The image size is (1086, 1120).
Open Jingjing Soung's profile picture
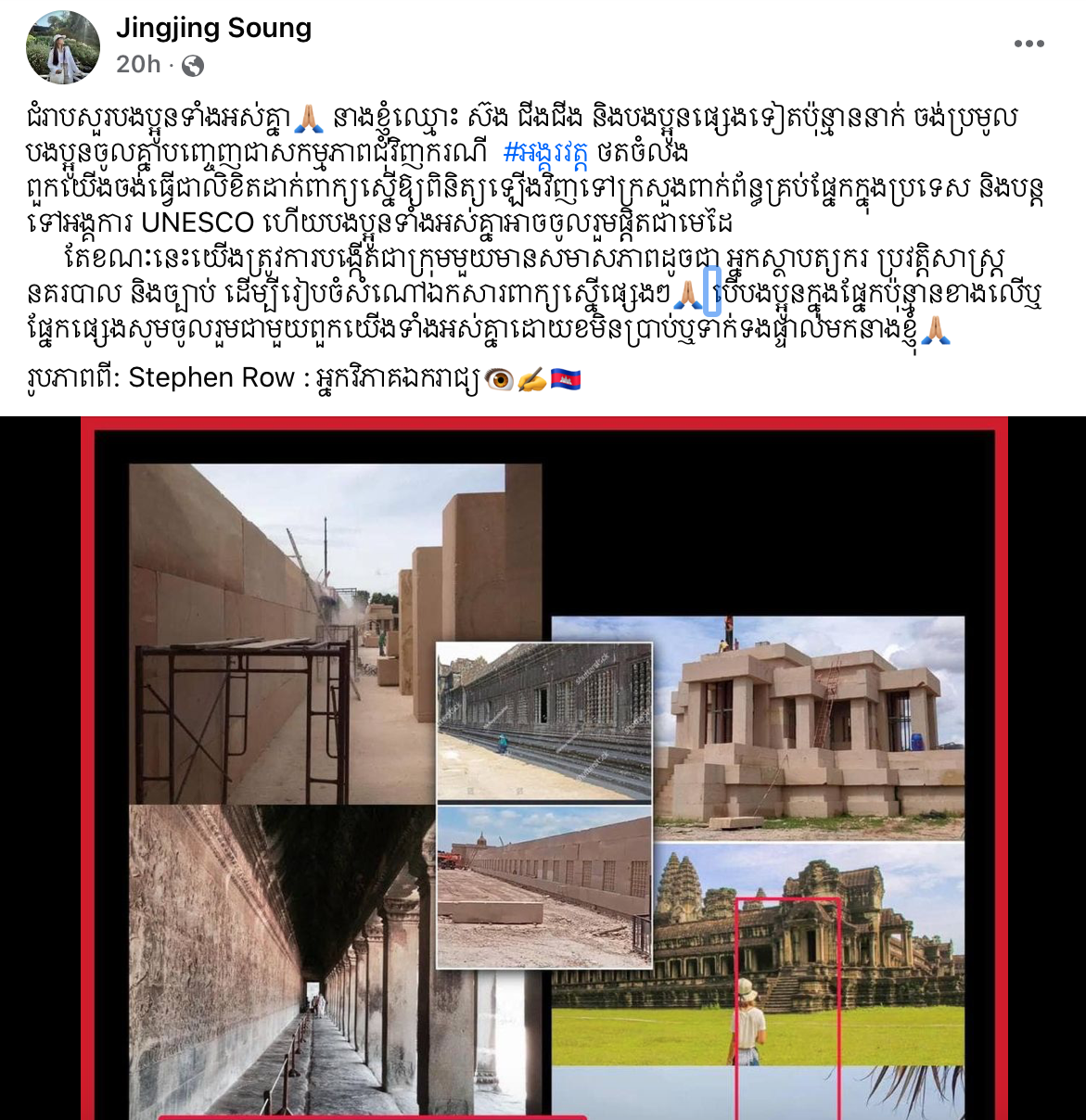click(x=62, y=48)
